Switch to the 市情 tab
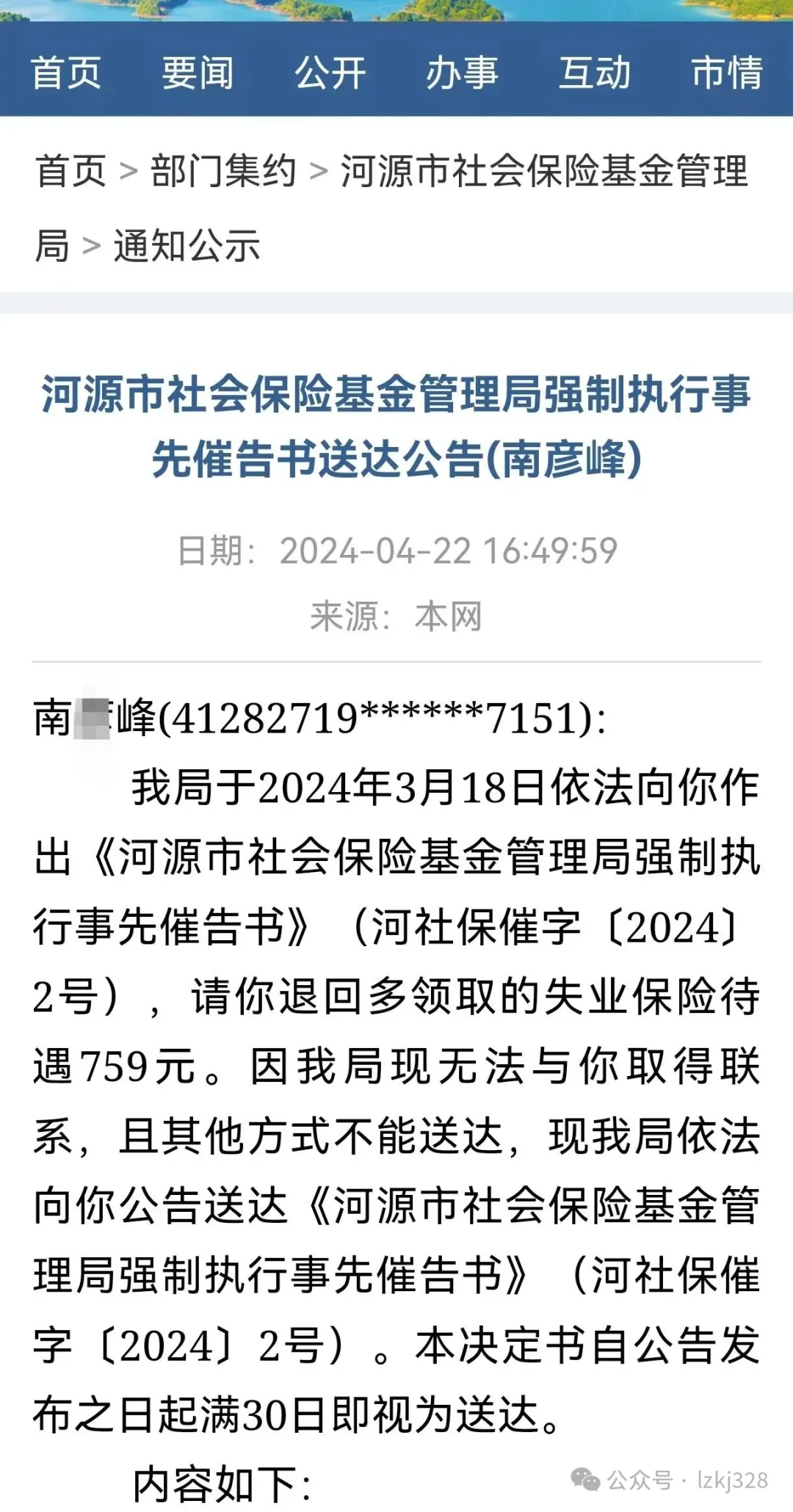793x1512 pixels. click(x=727, y=73)
